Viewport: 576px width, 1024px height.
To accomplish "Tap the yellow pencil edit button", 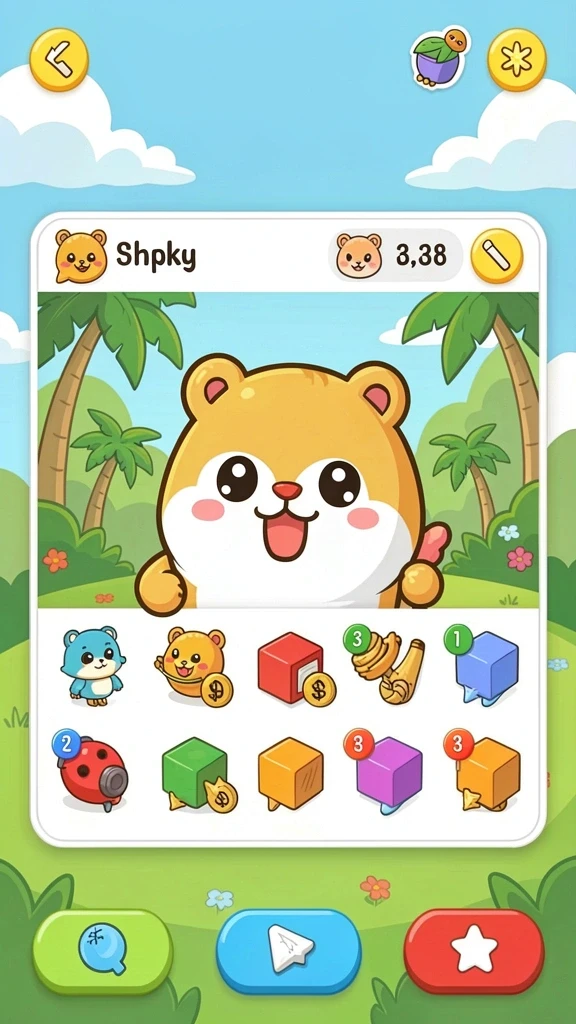I will tap(496, 256).
